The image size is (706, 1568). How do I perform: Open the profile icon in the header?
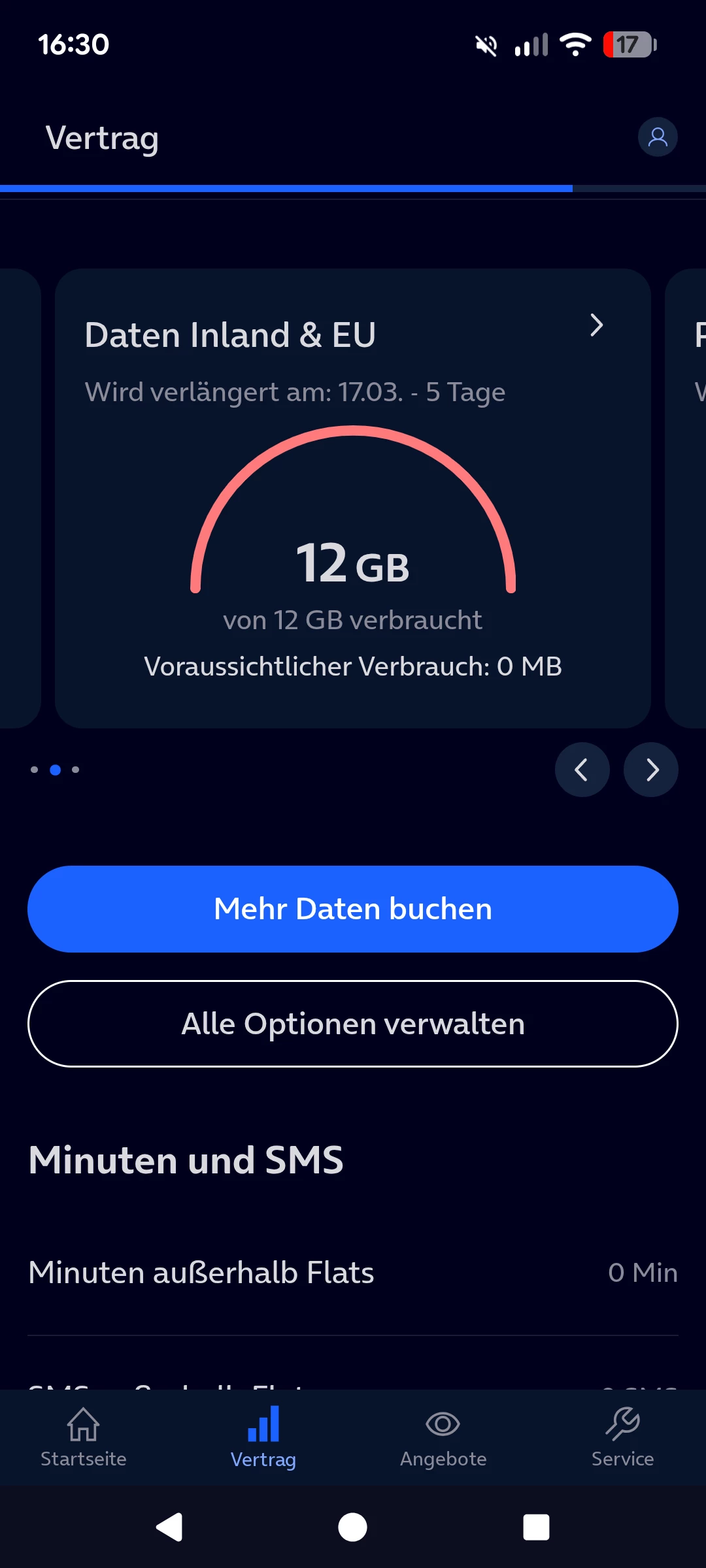point(657,137)
